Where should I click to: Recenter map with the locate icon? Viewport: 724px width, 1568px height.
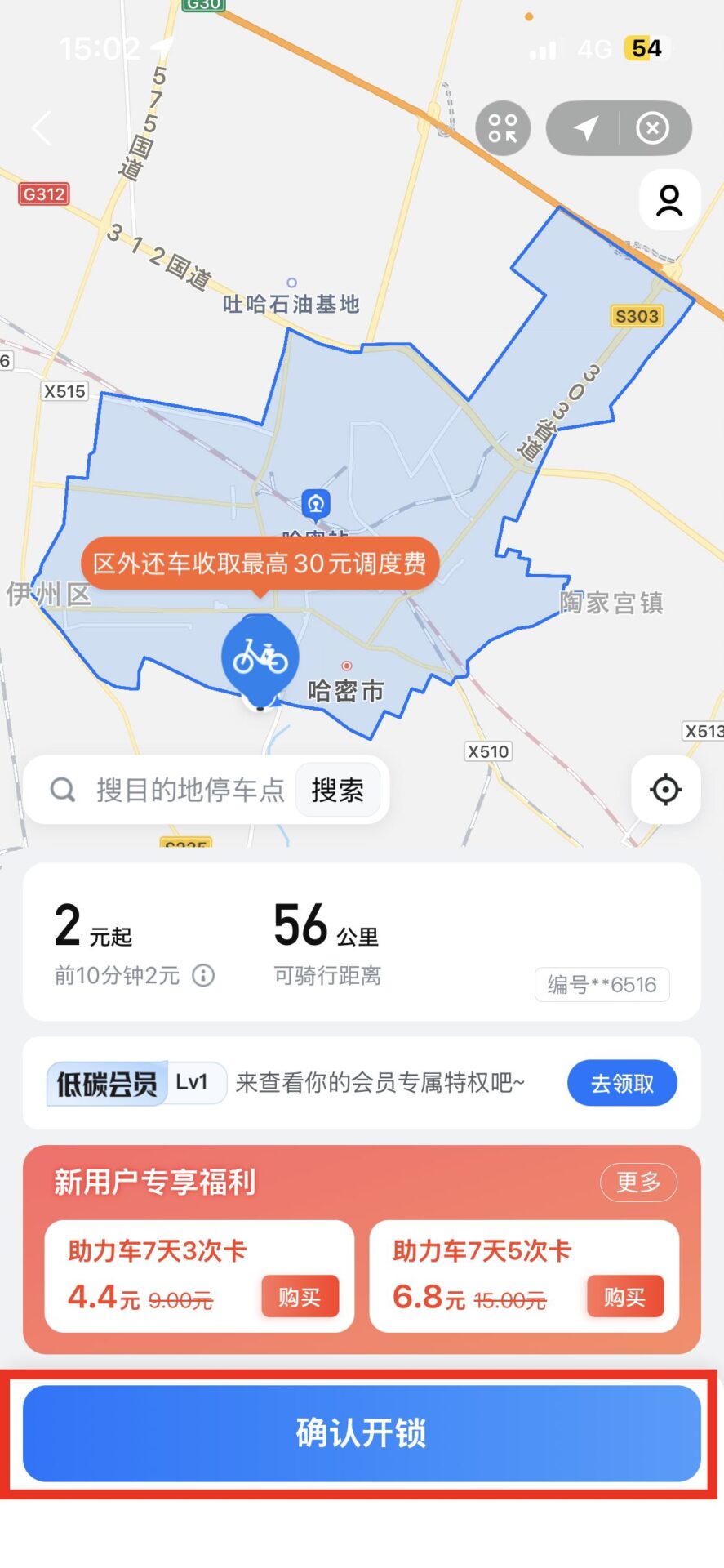(665, 790)
